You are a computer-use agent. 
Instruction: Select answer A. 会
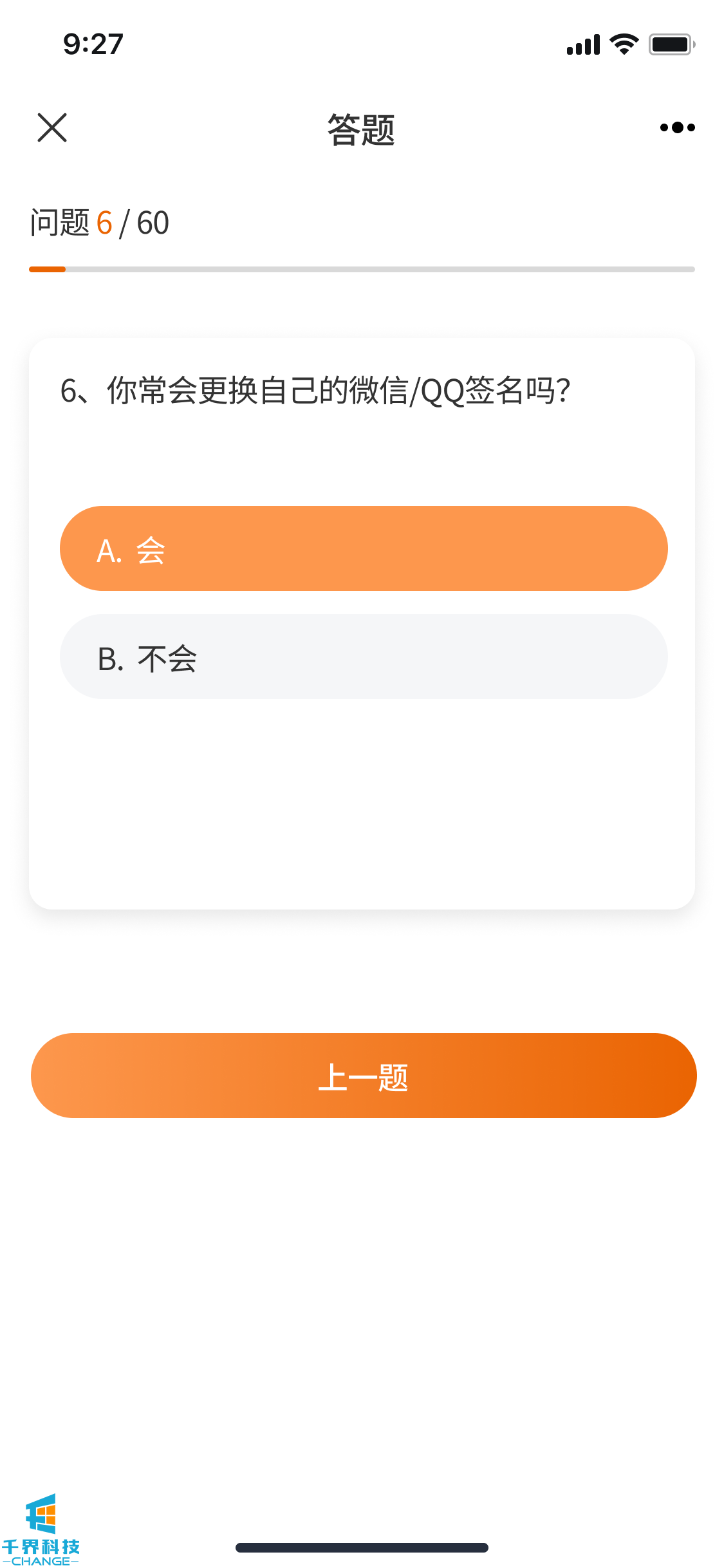(364, 548)
